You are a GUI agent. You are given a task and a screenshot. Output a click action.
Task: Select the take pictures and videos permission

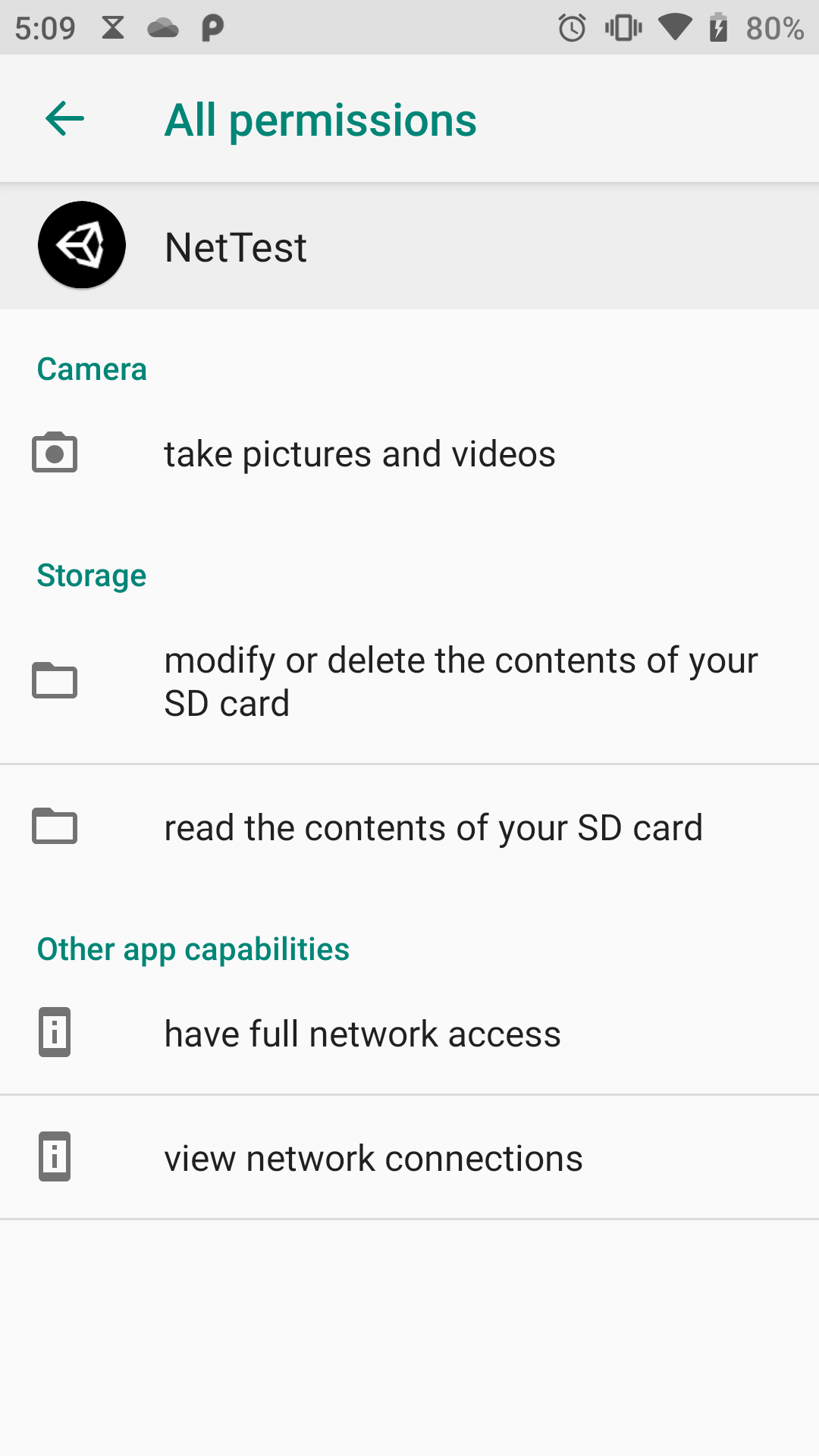coord(360,453)
